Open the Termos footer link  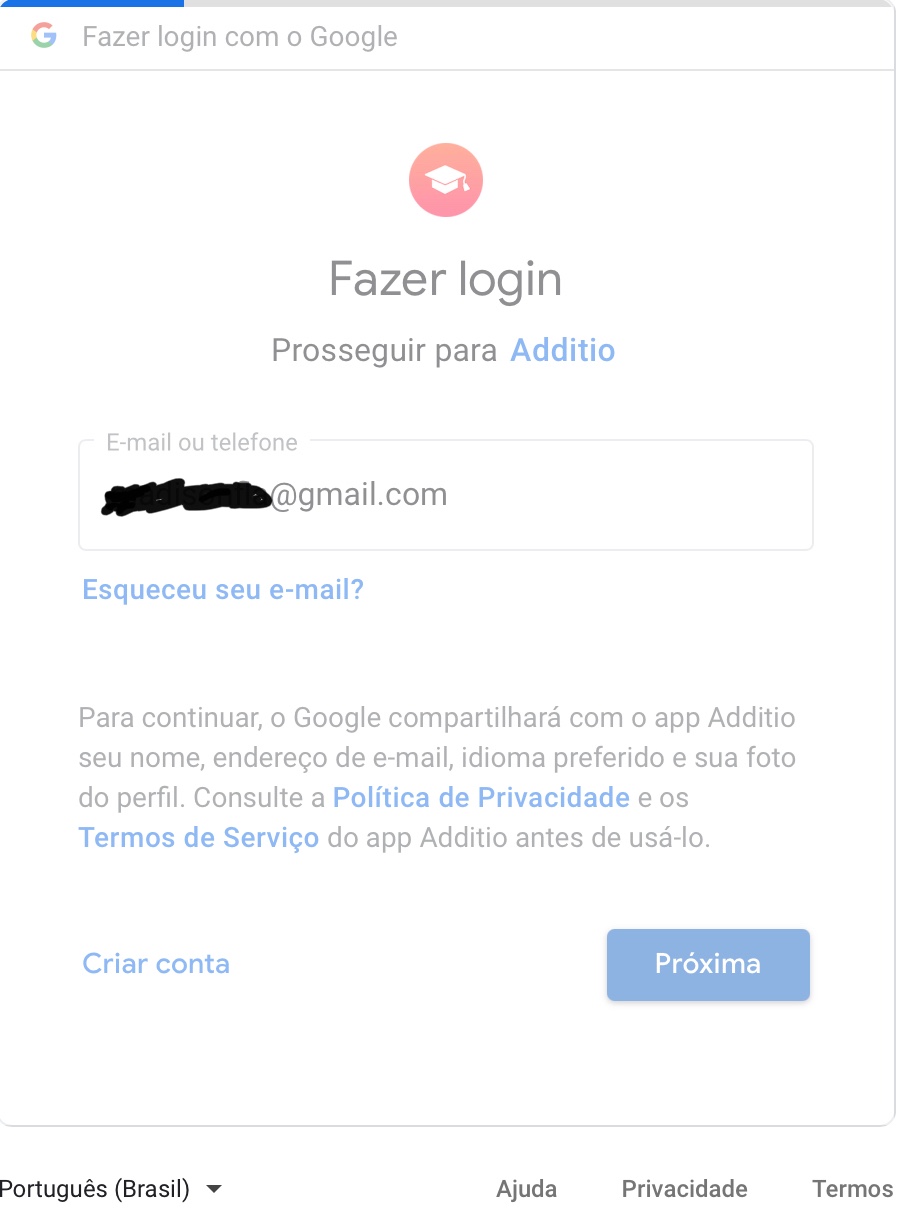[852, 1189]
